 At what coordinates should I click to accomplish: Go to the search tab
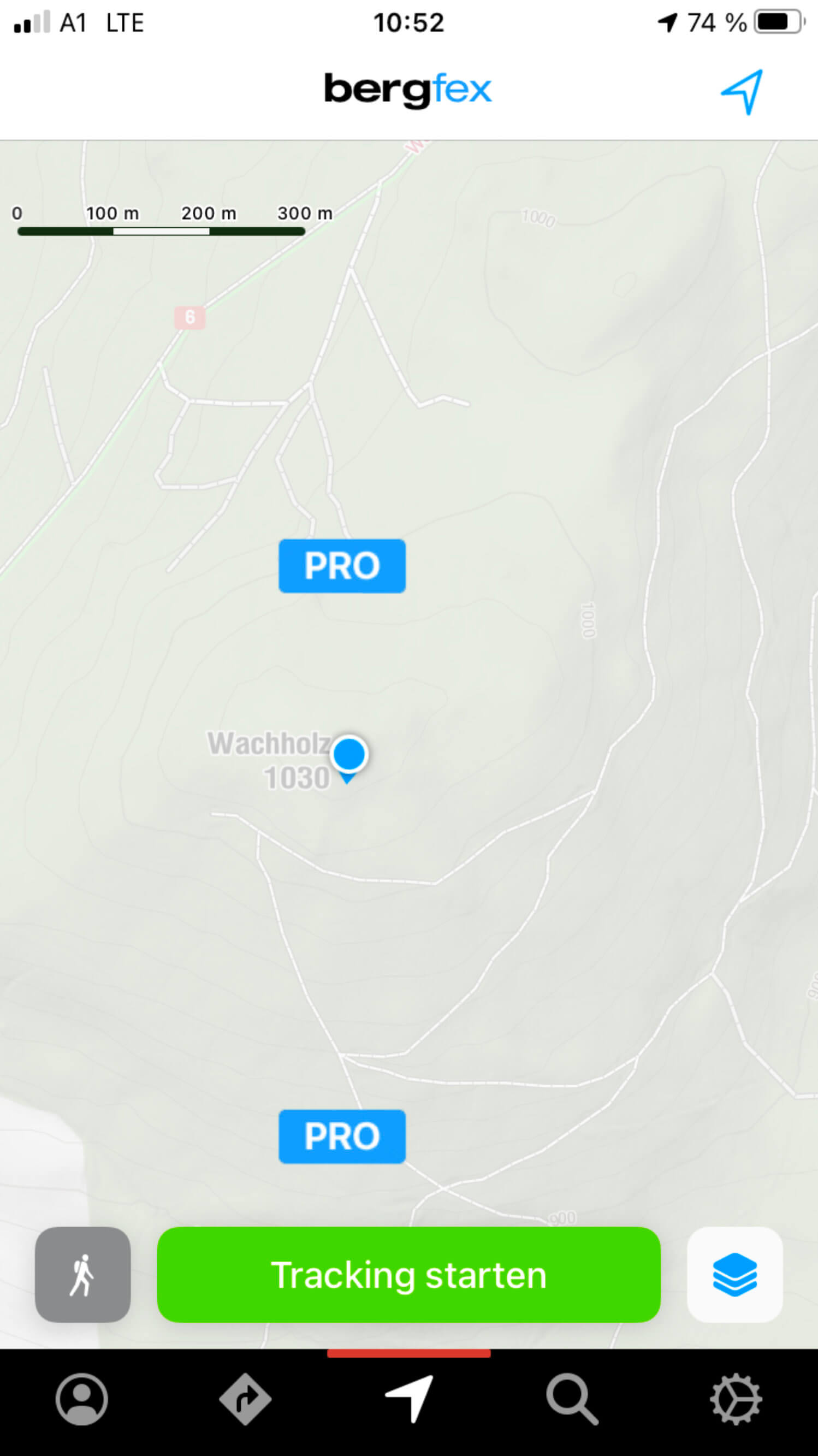pos(572,1400)
